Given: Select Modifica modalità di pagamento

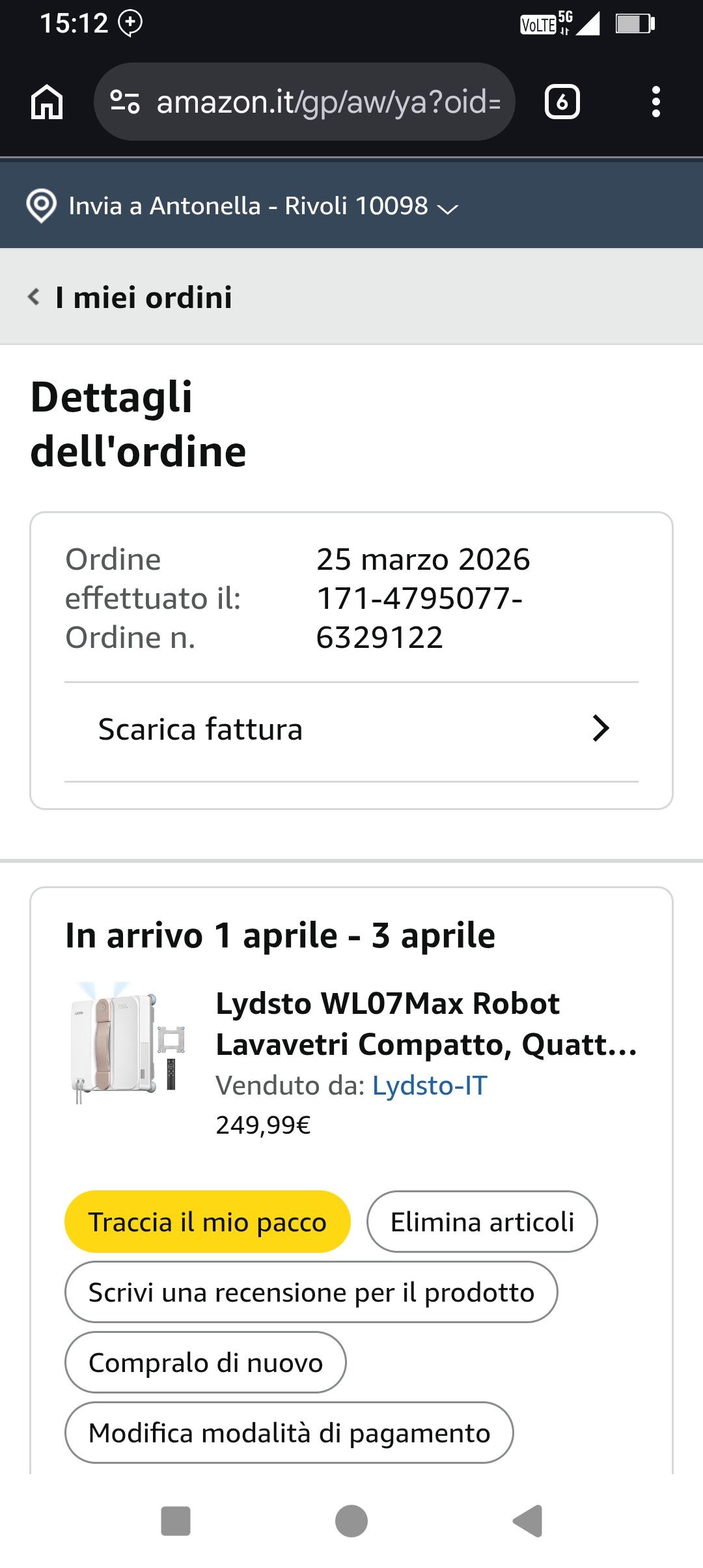Looking at the screenshot, I should (289, 1433).
